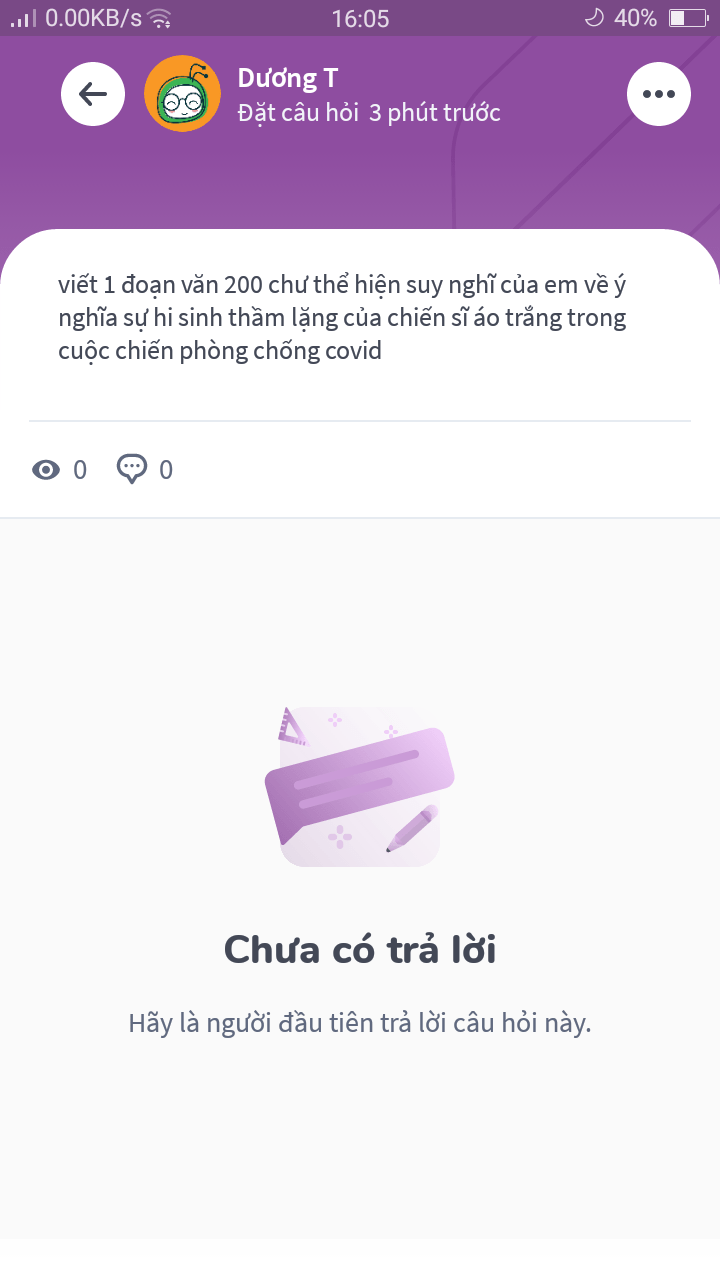Viewport: 720px width, 1280px height.
Task: Open Dương T's profile avatar
Action: click(x=182, y=94)
